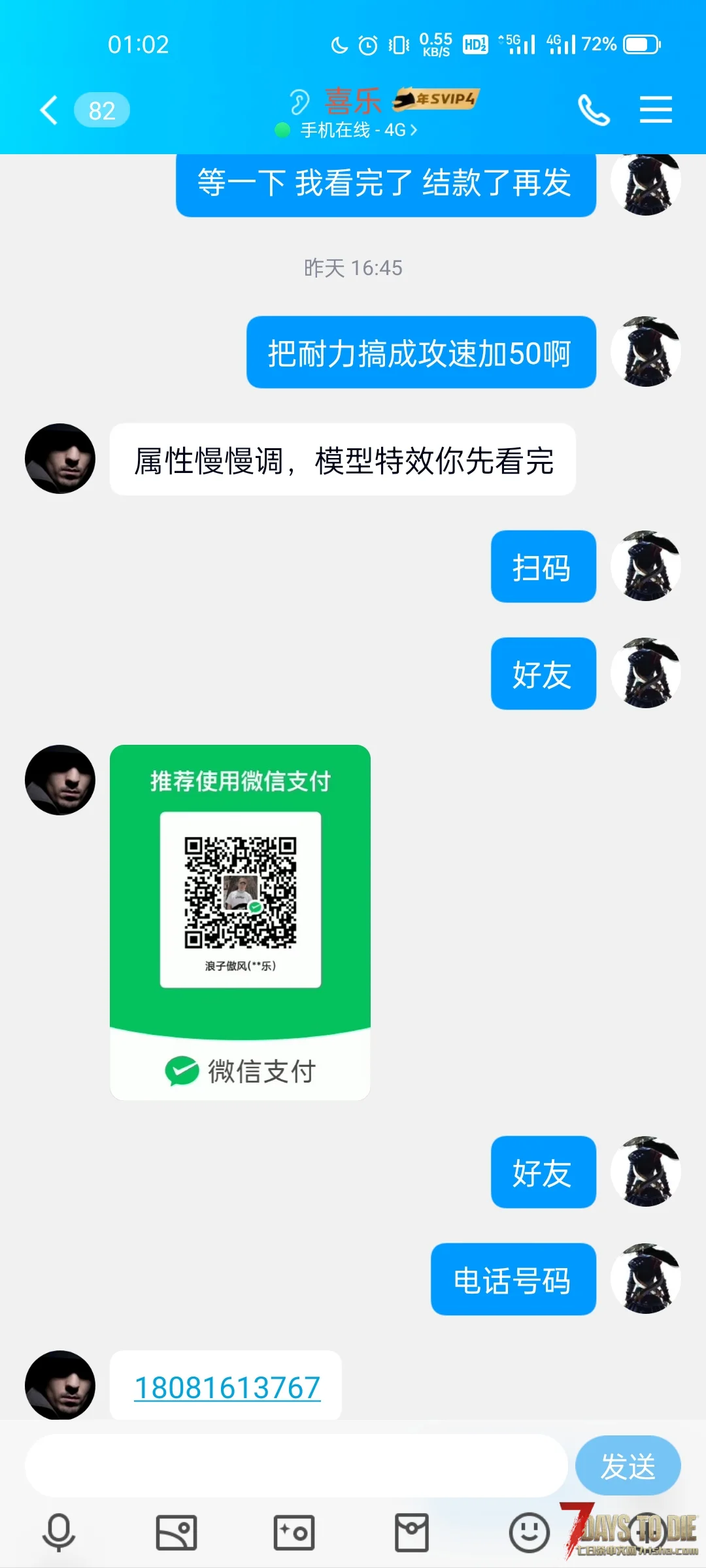The width and height of the screenshot is (706, 1568).
Task: Open the 微信支付 QR code image
Action: 240,922
